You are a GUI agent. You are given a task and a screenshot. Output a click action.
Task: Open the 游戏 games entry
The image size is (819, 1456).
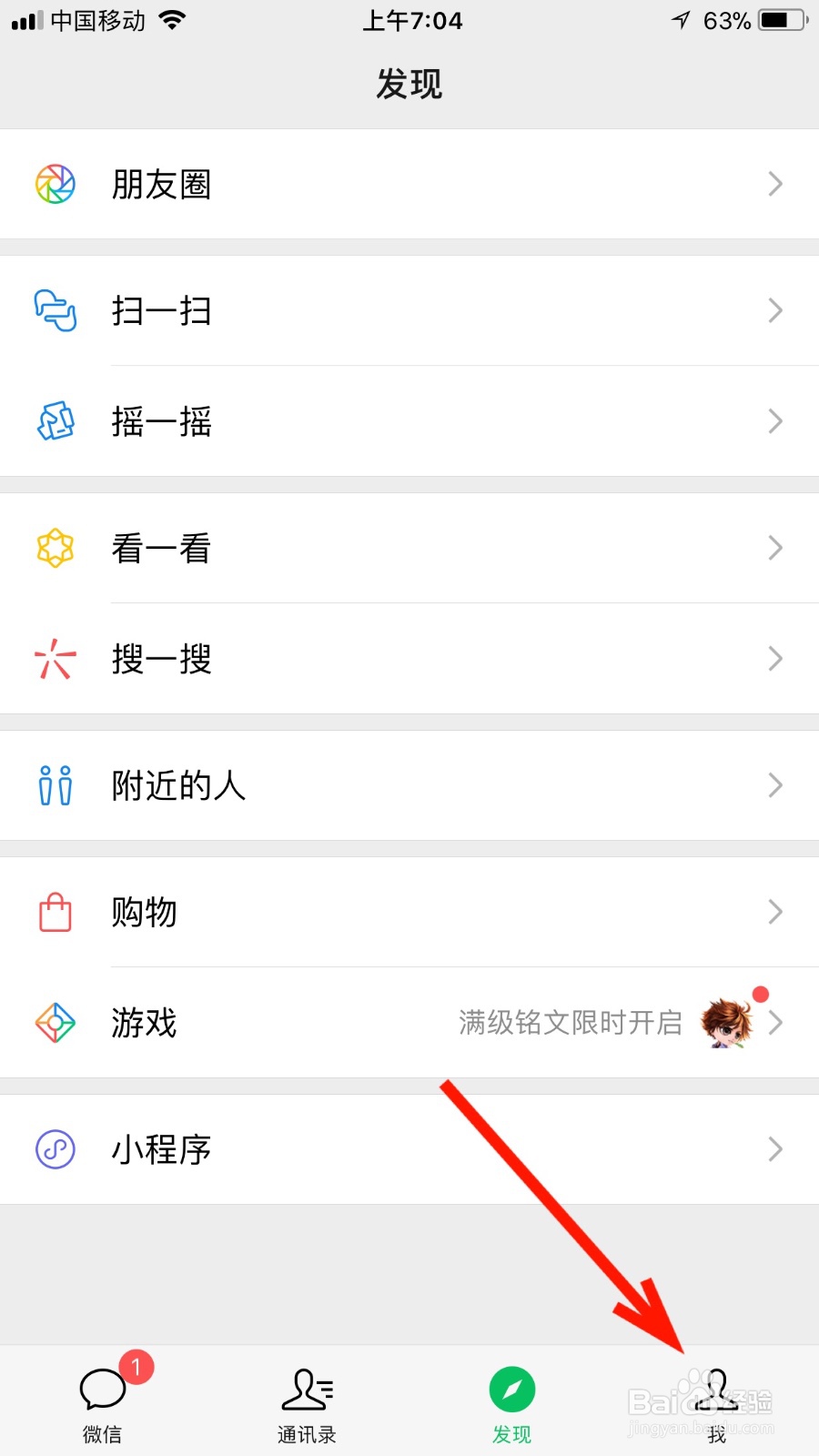(x=144, y=1022)
